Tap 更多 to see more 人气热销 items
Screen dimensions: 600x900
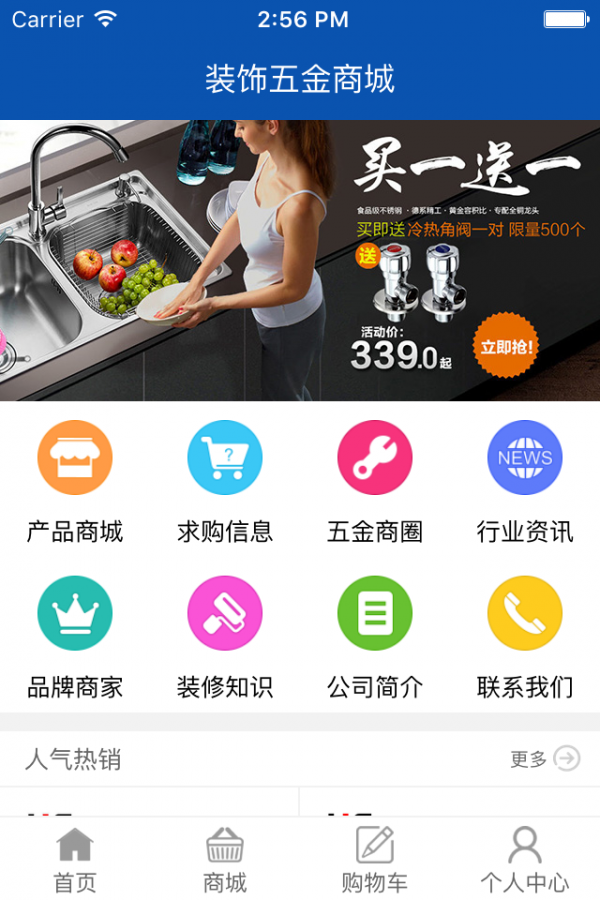(545, 759)
